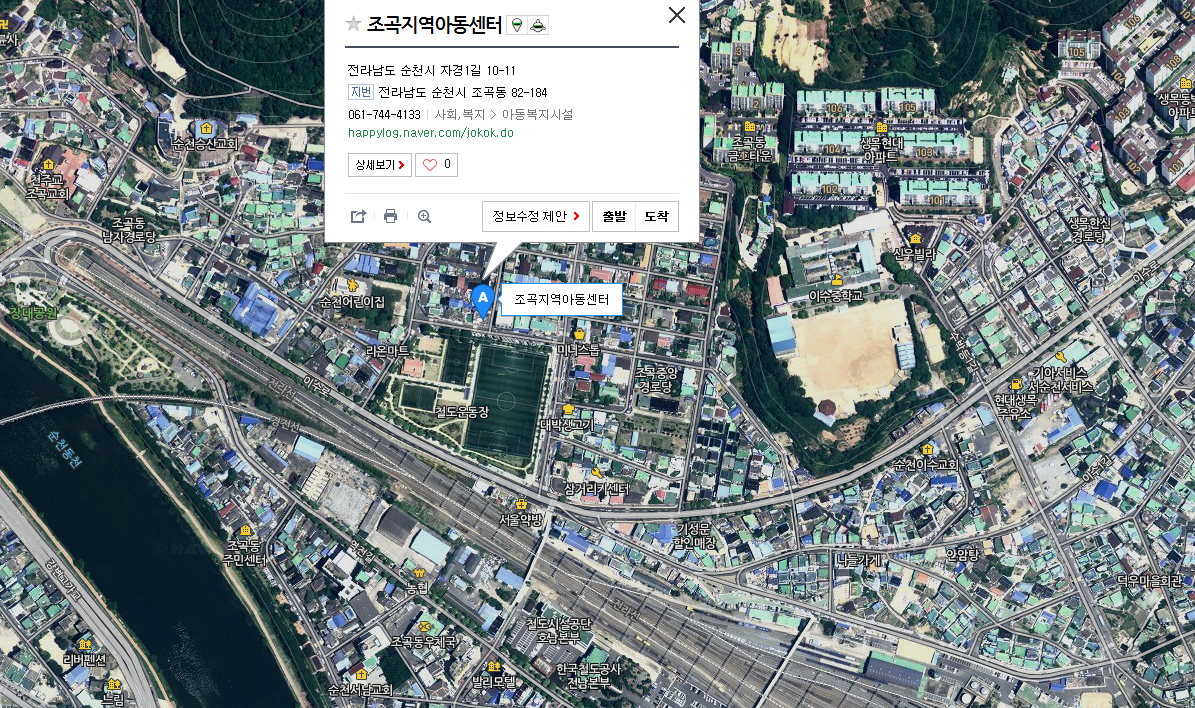Image resolution: width=1195 pixels, height=708 pixels.
Task: Tap the 상세보기 details button
Action: coord(379,165)
